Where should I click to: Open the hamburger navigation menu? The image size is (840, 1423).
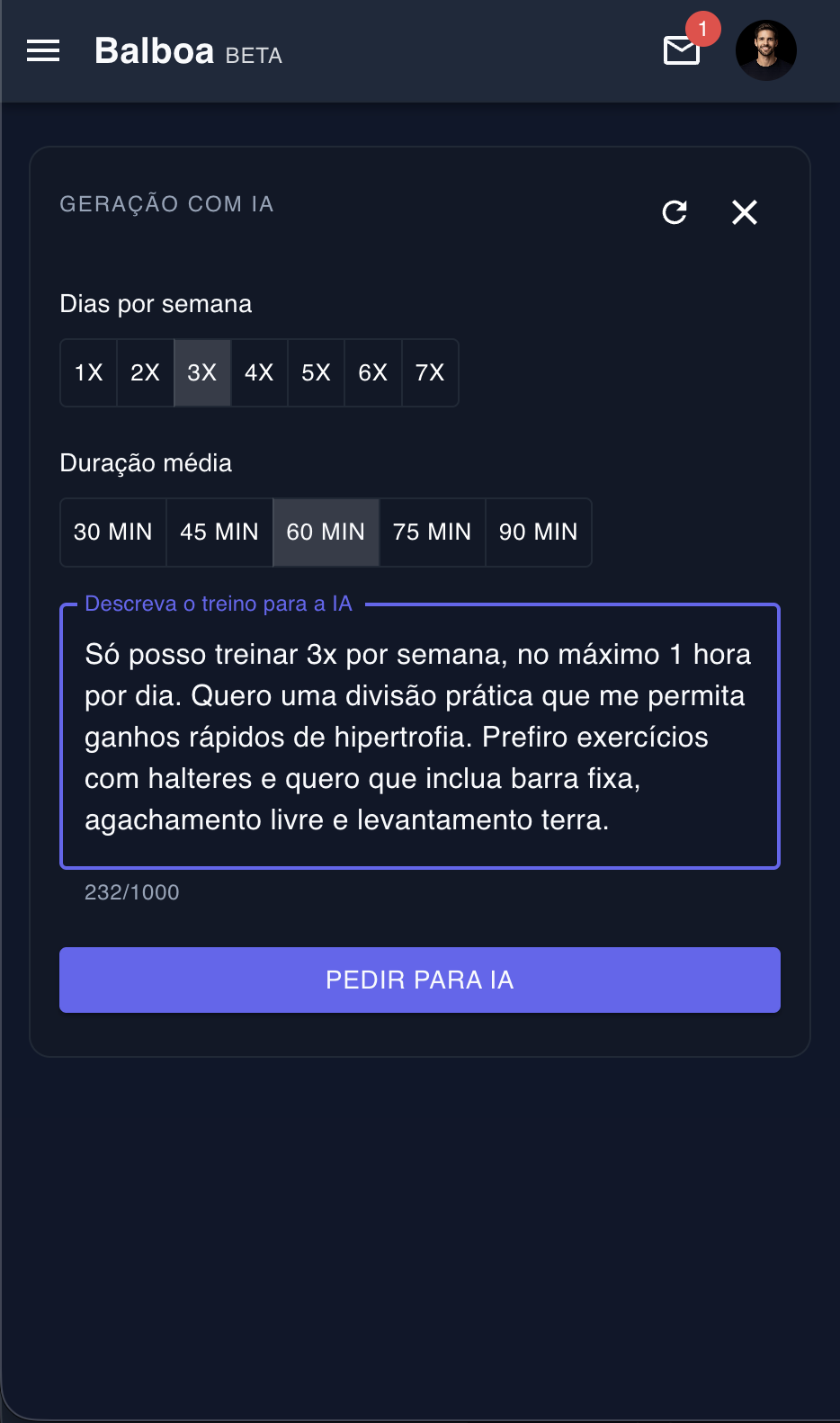(42, 51)
